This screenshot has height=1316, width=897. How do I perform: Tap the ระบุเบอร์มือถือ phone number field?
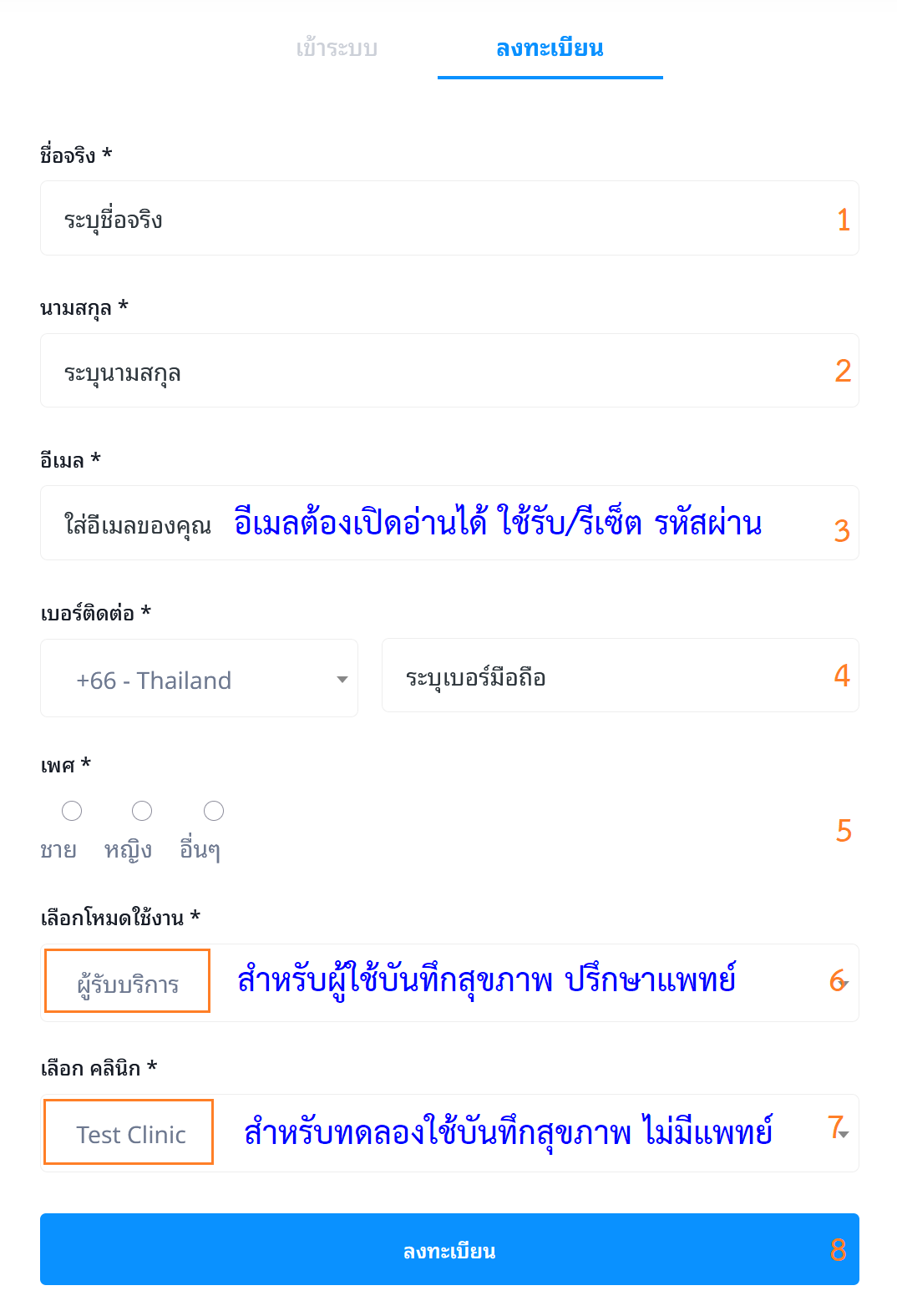pos(620,676)
